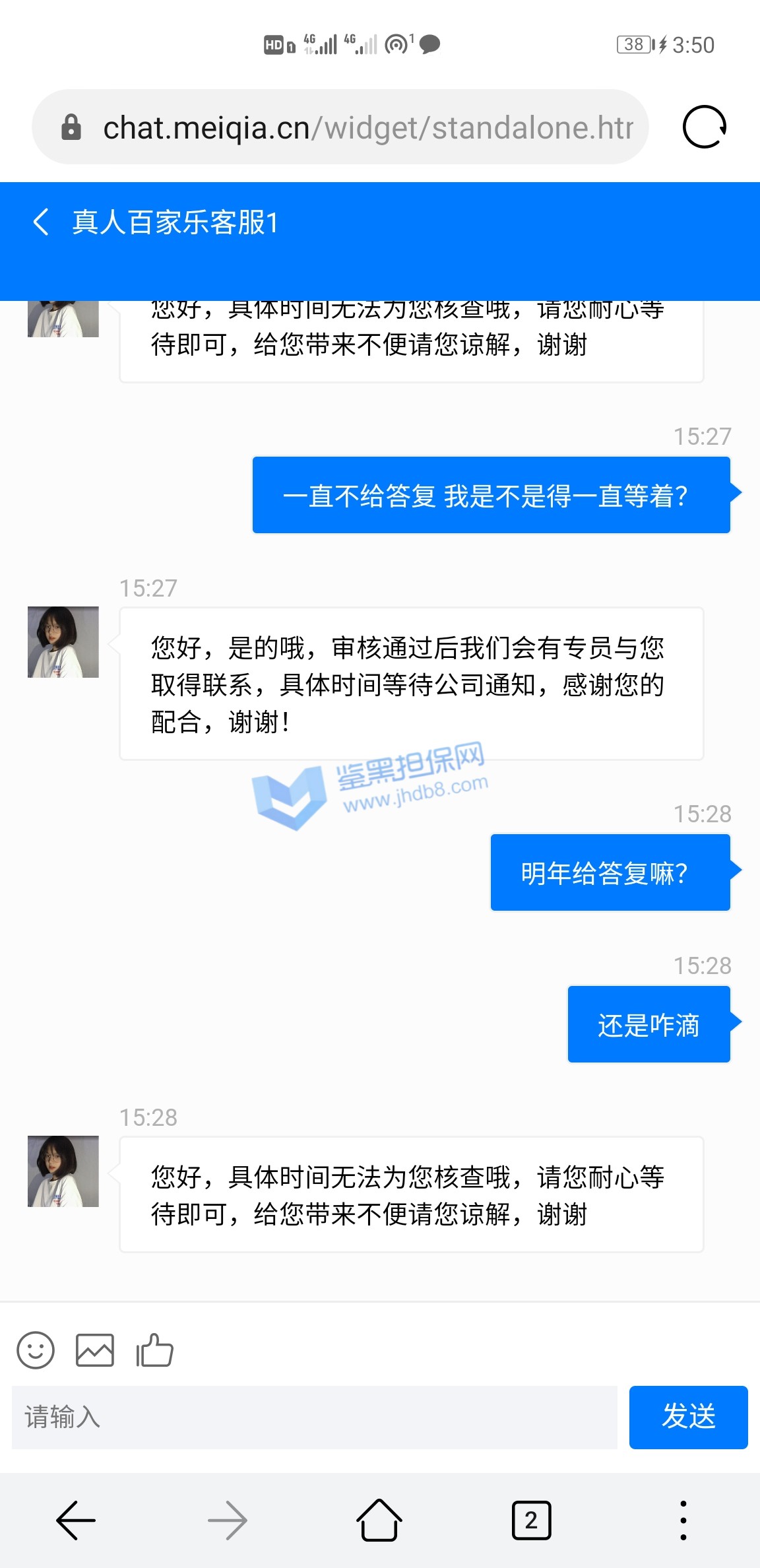Rate the service with the thumbs-up icon
Viewport: 760px width, 1568px height.
[154, 1350]
